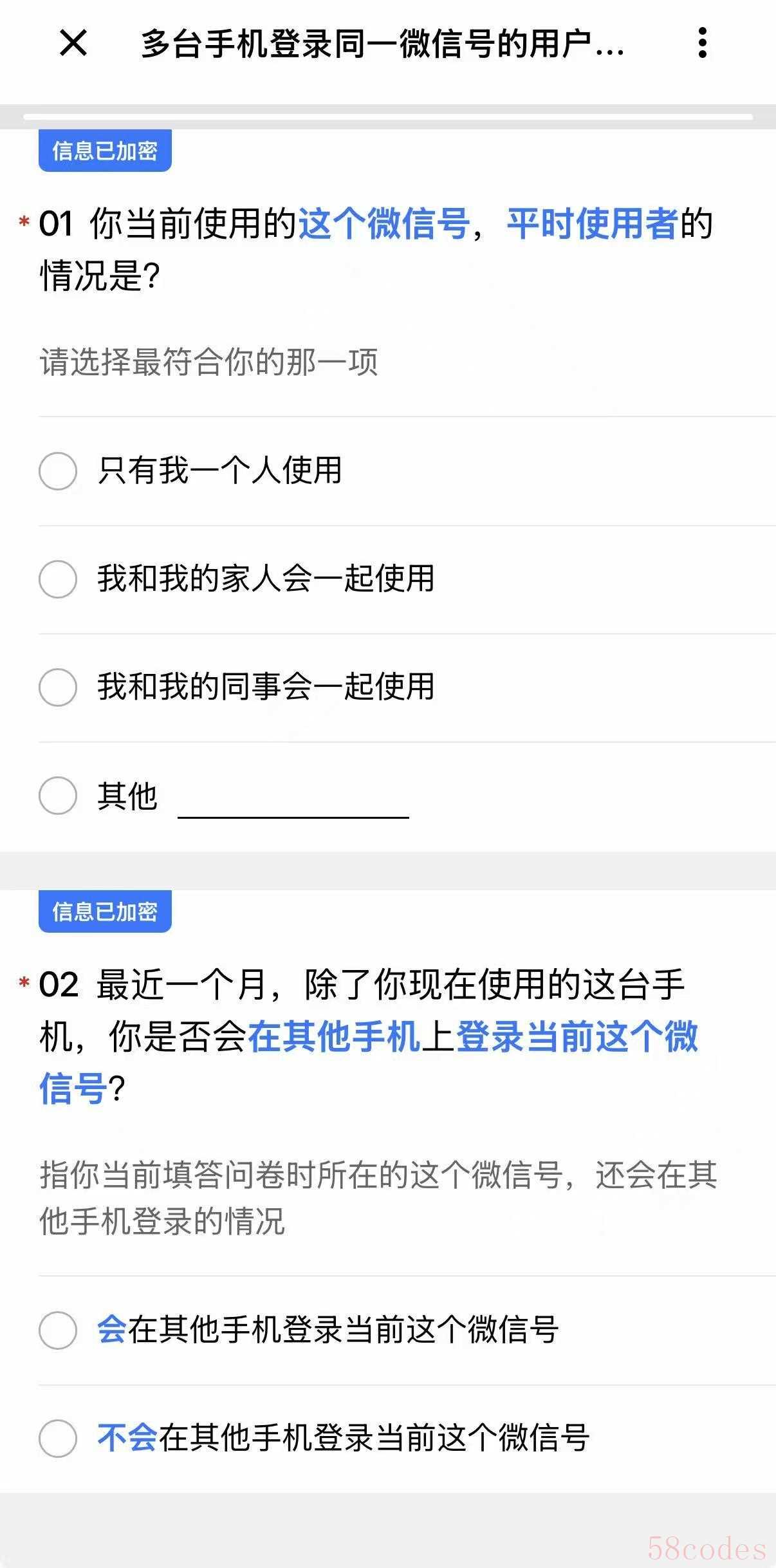Image resolution: width=776 pixels, height=1568 pixels.
Task: Select 会在其他手机登录当前这个微信号
Action: tap(58, 1330)
